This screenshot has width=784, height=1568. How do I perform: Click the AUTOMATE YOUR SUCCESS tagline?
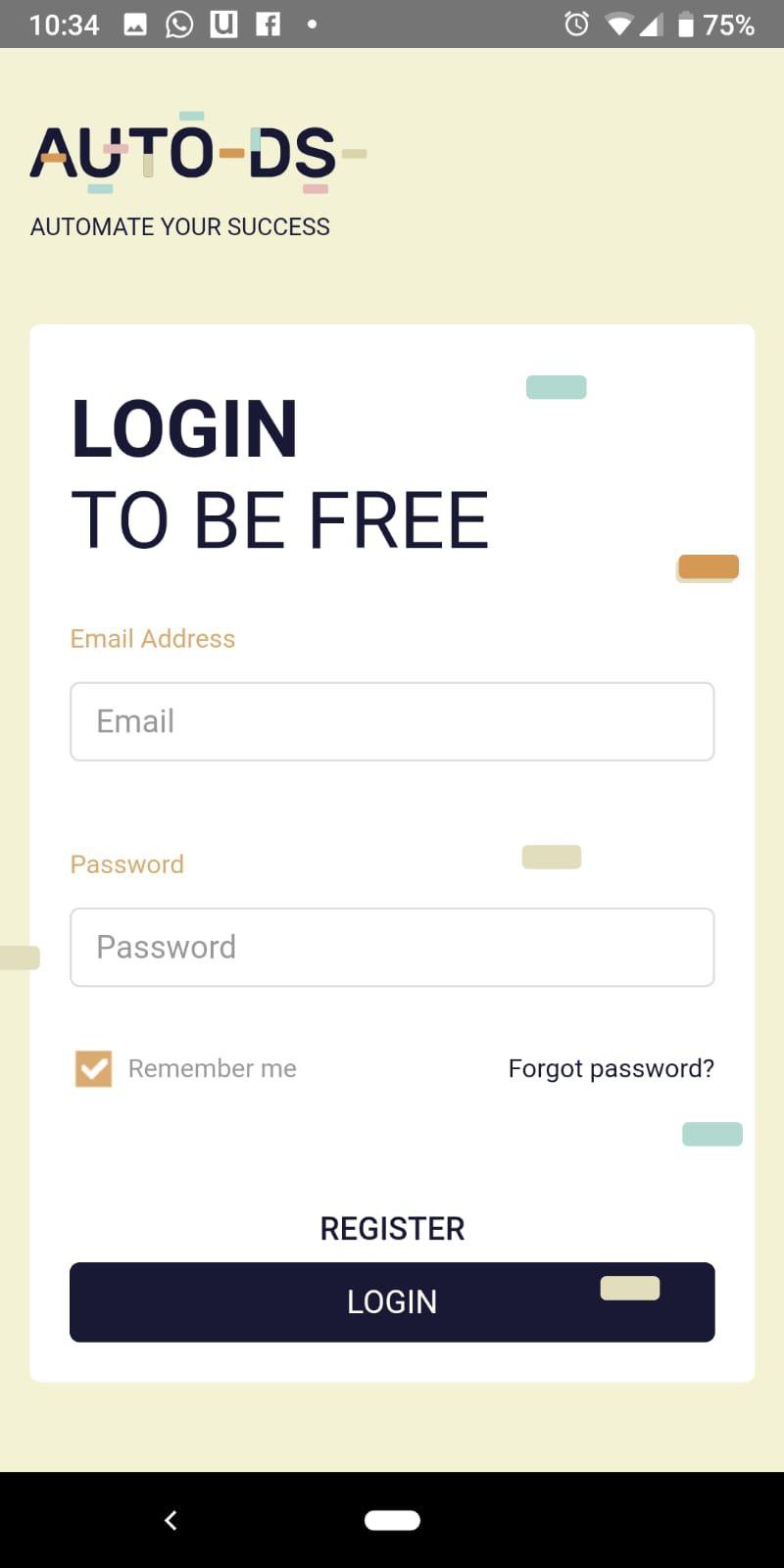tap(180, 226)
